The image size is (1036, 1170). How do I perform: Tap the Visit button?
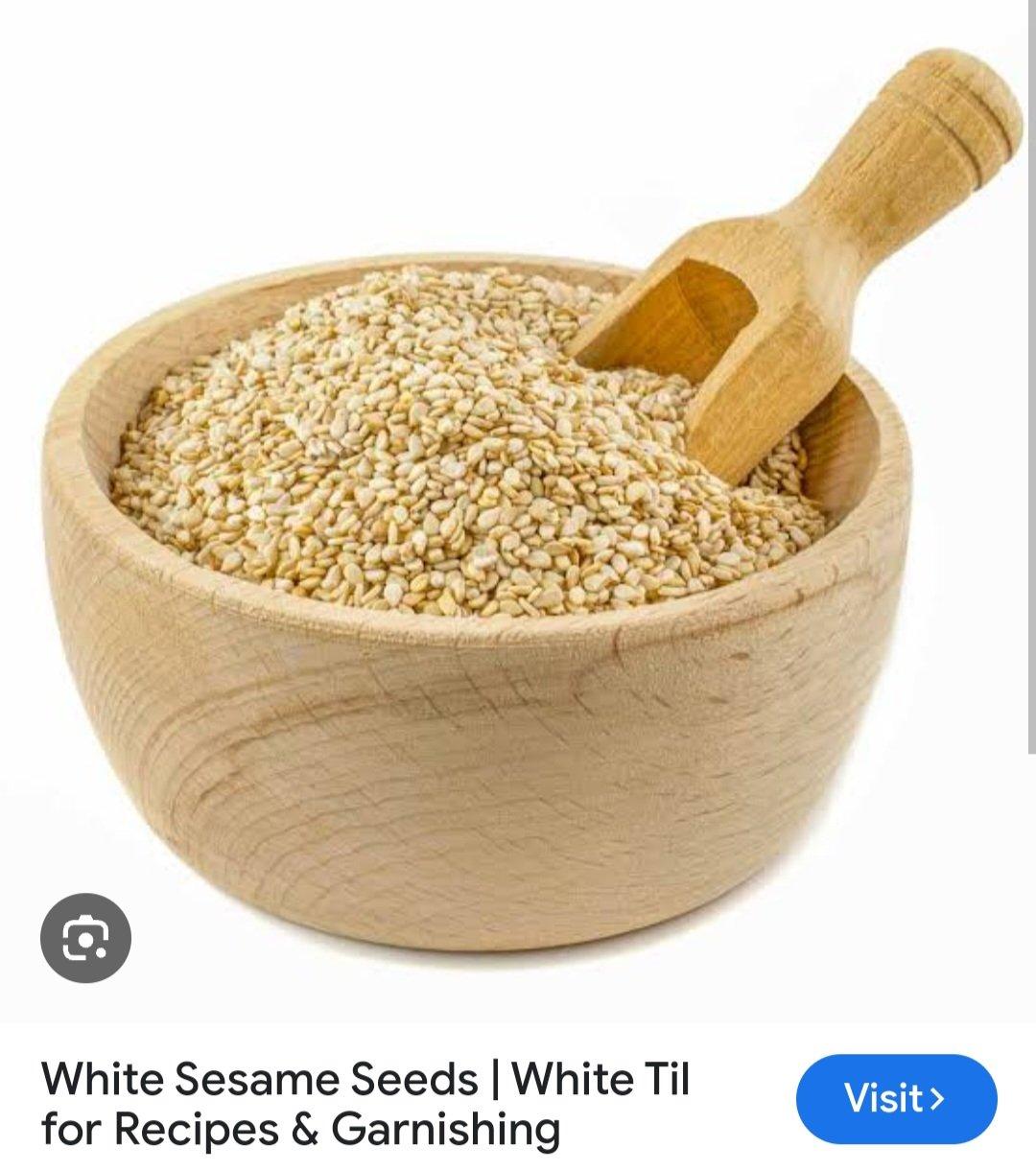pos(896,1098)
